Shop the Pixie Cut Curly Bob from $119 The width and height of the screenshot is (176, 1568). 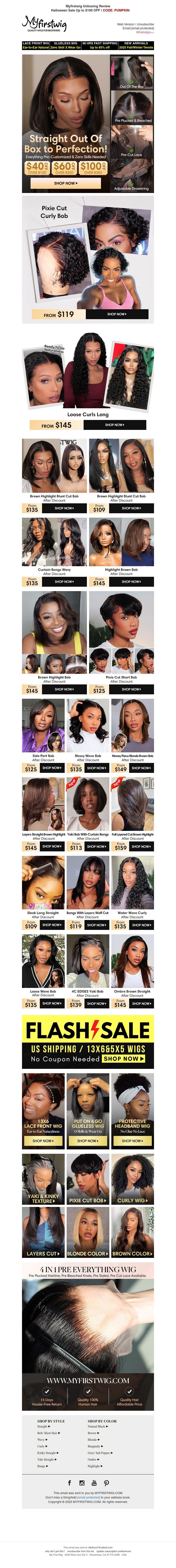pyautogui.click(x=117, y=314)
